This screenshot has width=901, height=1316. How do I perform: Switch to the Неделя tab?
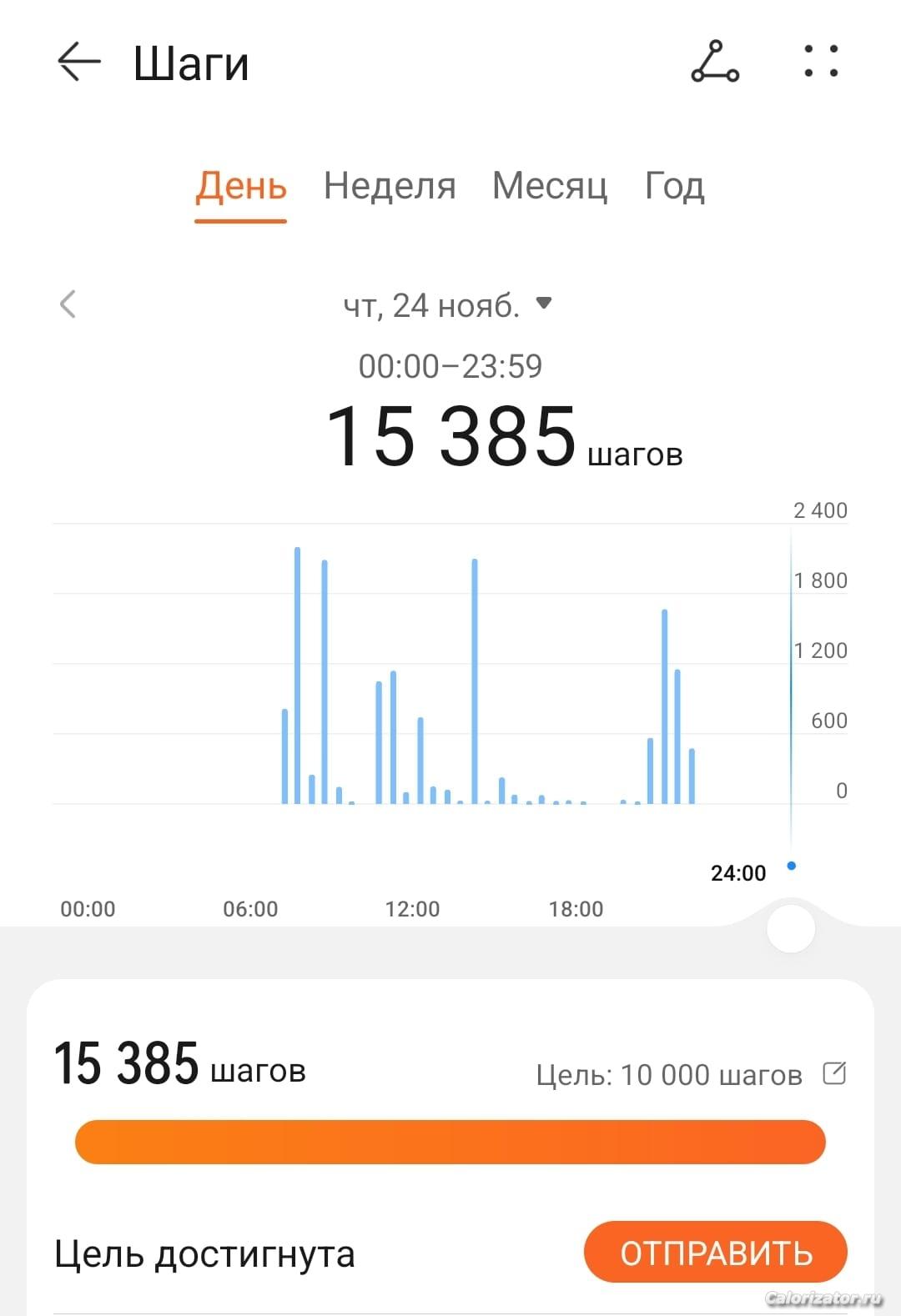tap(390, 186)
